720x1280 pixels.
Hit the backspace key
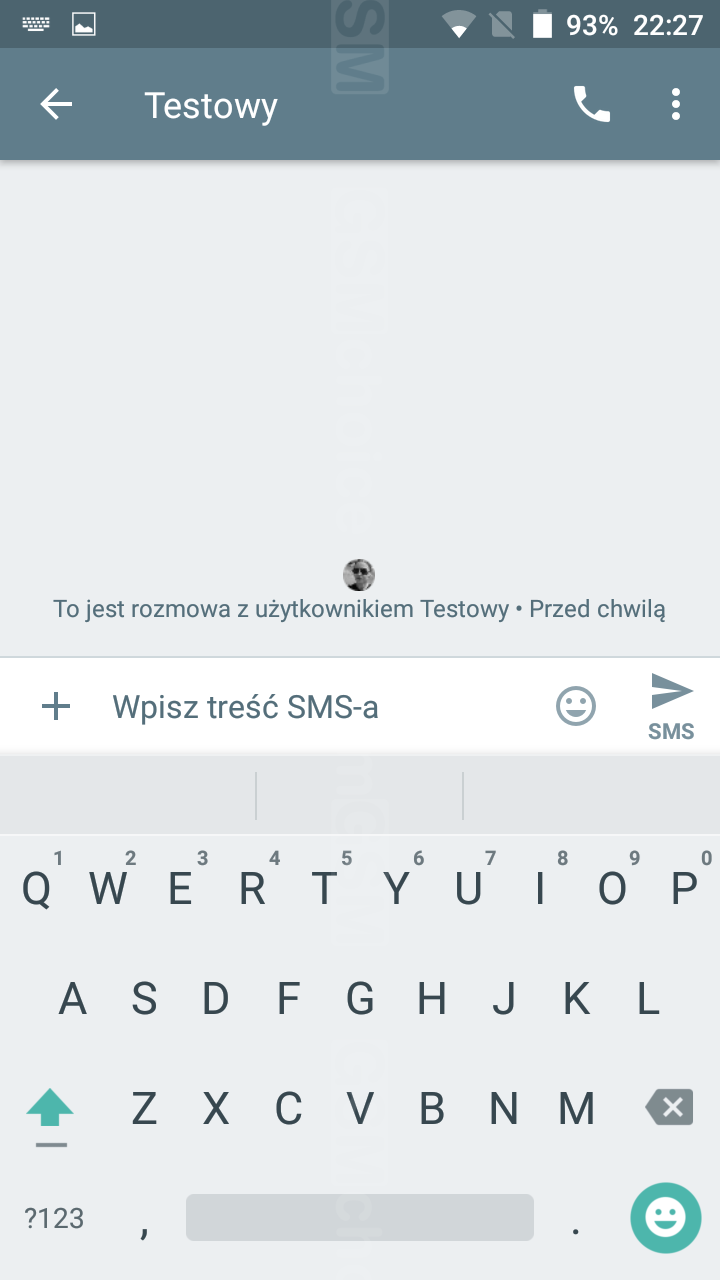tap(669, 1107)
